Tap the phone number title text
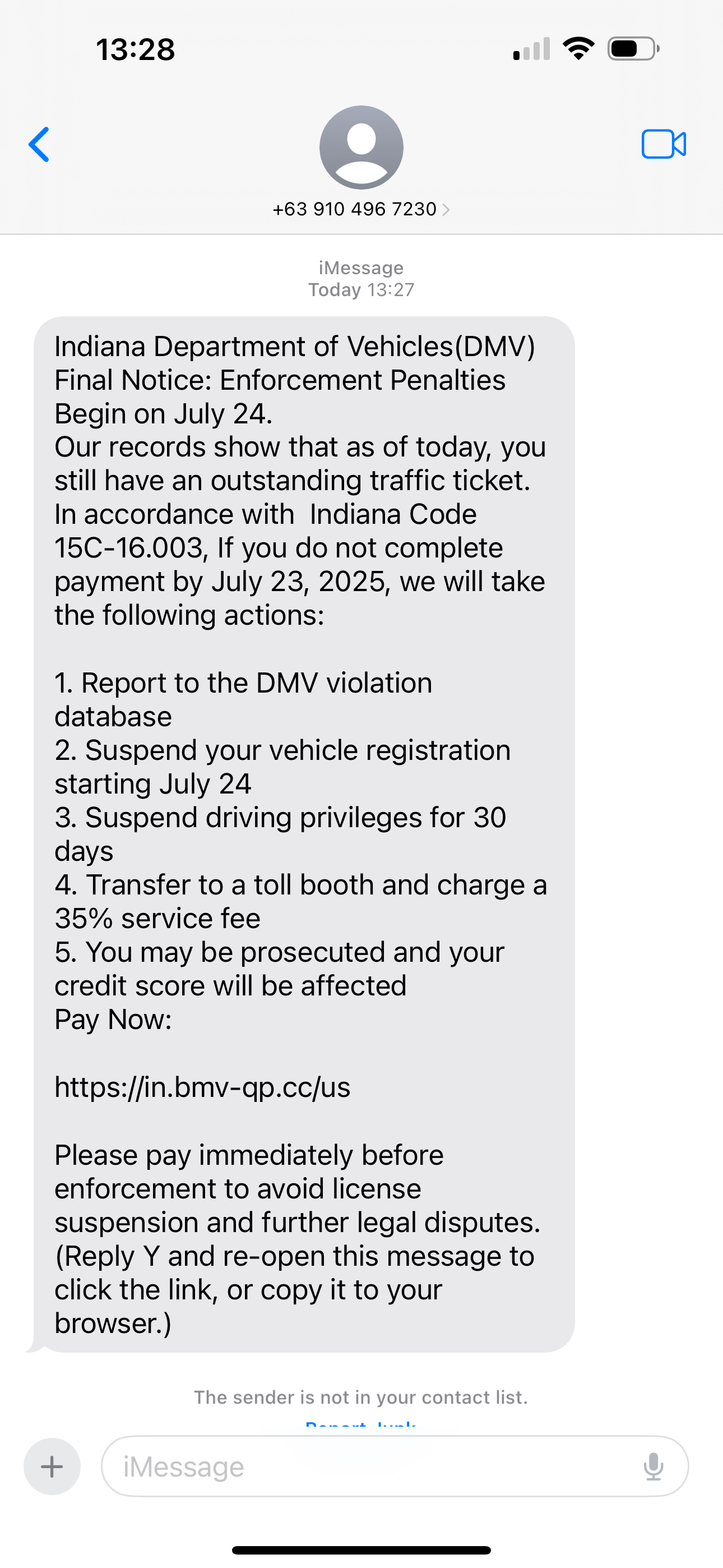Image resolution: width=723 pixels, height=1568 pixels. (354, 209)
